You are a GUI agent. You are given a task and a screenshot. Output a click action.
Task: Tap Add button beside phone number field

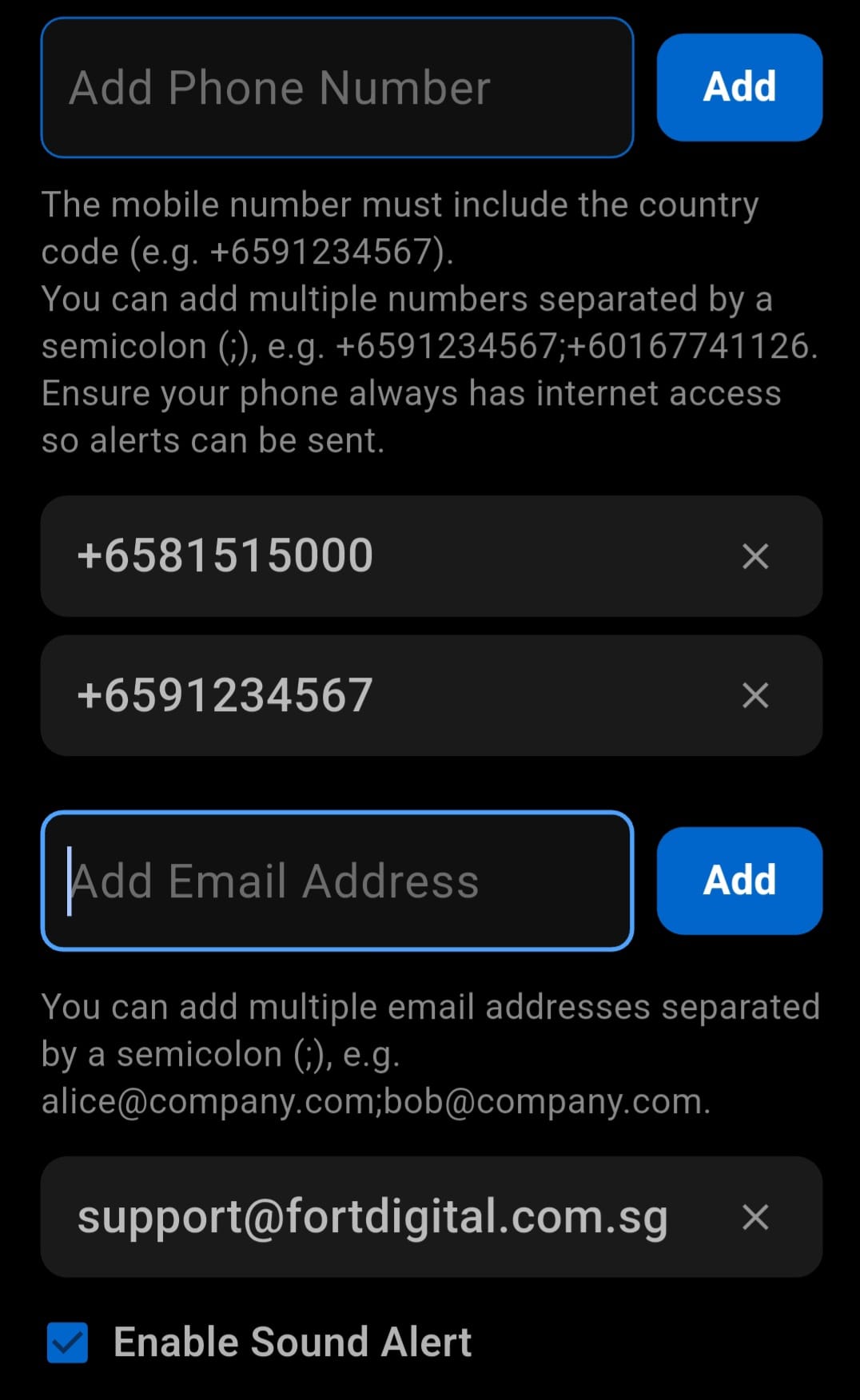click(739, 87)
